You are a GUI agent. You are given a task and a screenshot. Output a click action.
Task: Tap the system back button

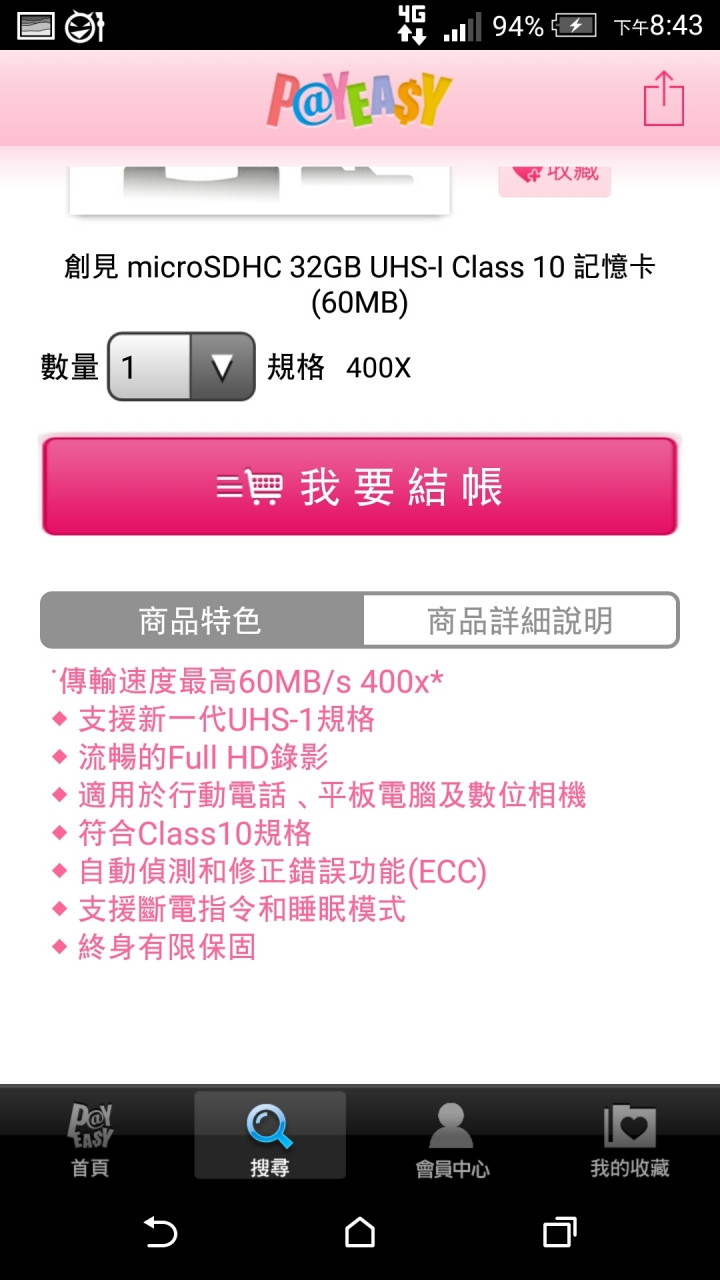click(x=160, y=1232)
